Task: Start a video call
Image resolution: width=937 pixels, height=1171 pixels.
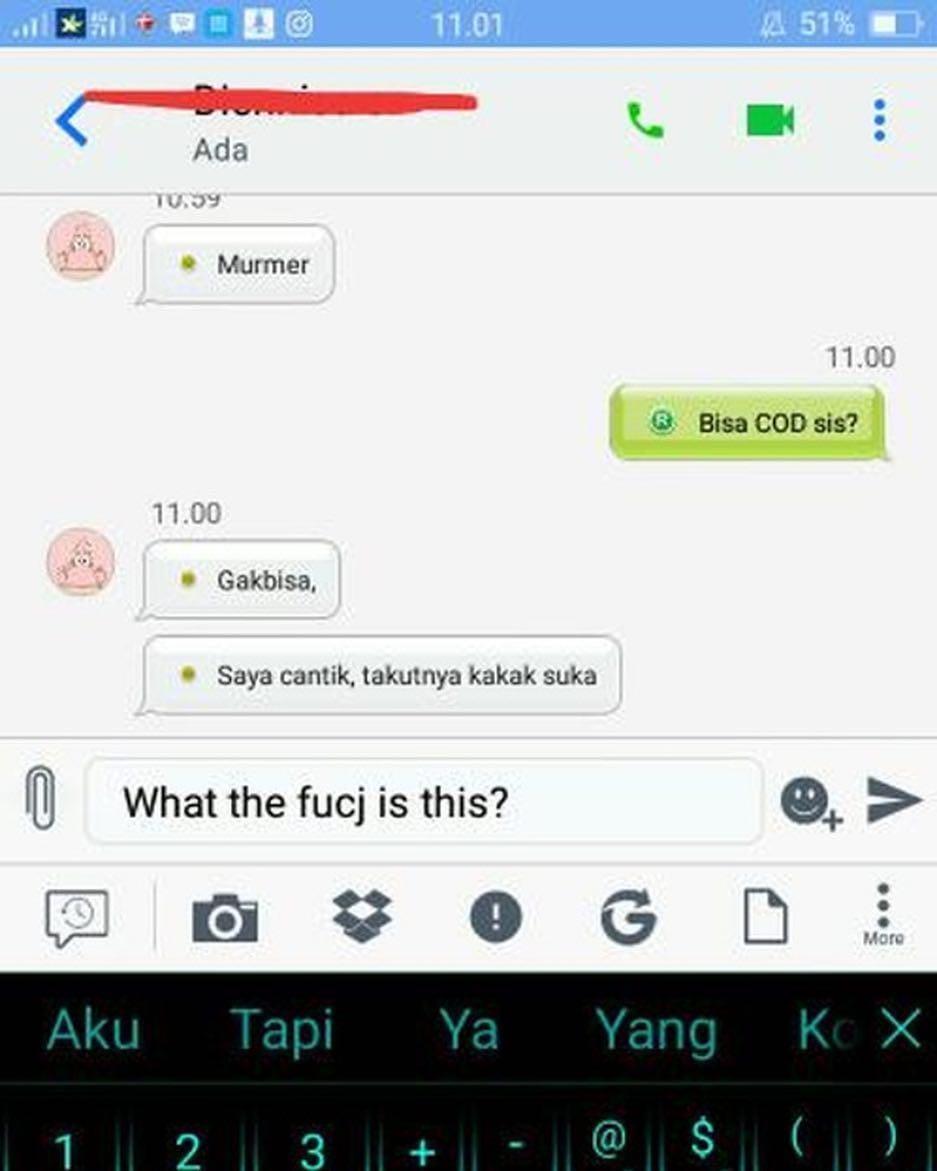Action: 770,121
